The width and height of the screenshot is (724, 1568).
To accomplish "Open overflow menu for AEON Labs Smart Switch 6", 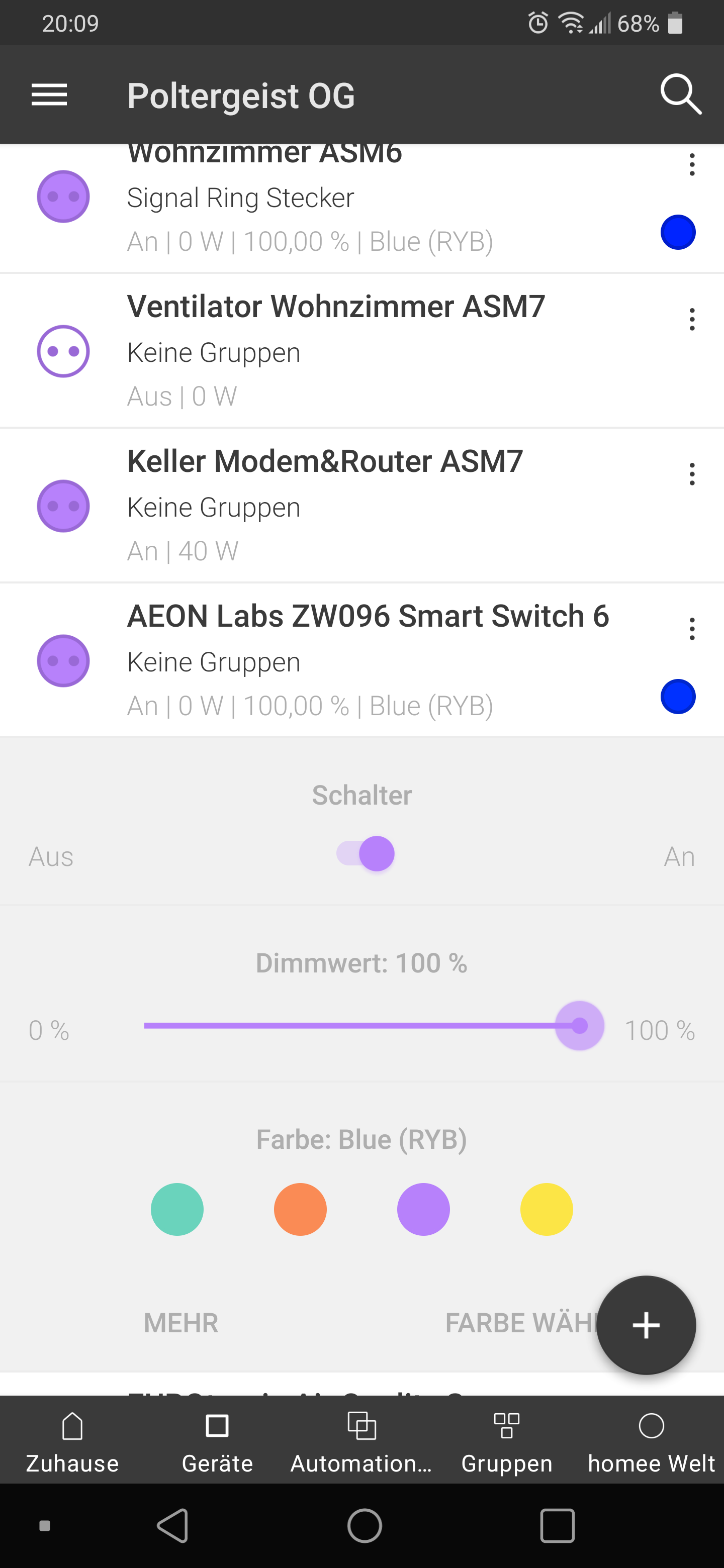I will coord(692,628).
